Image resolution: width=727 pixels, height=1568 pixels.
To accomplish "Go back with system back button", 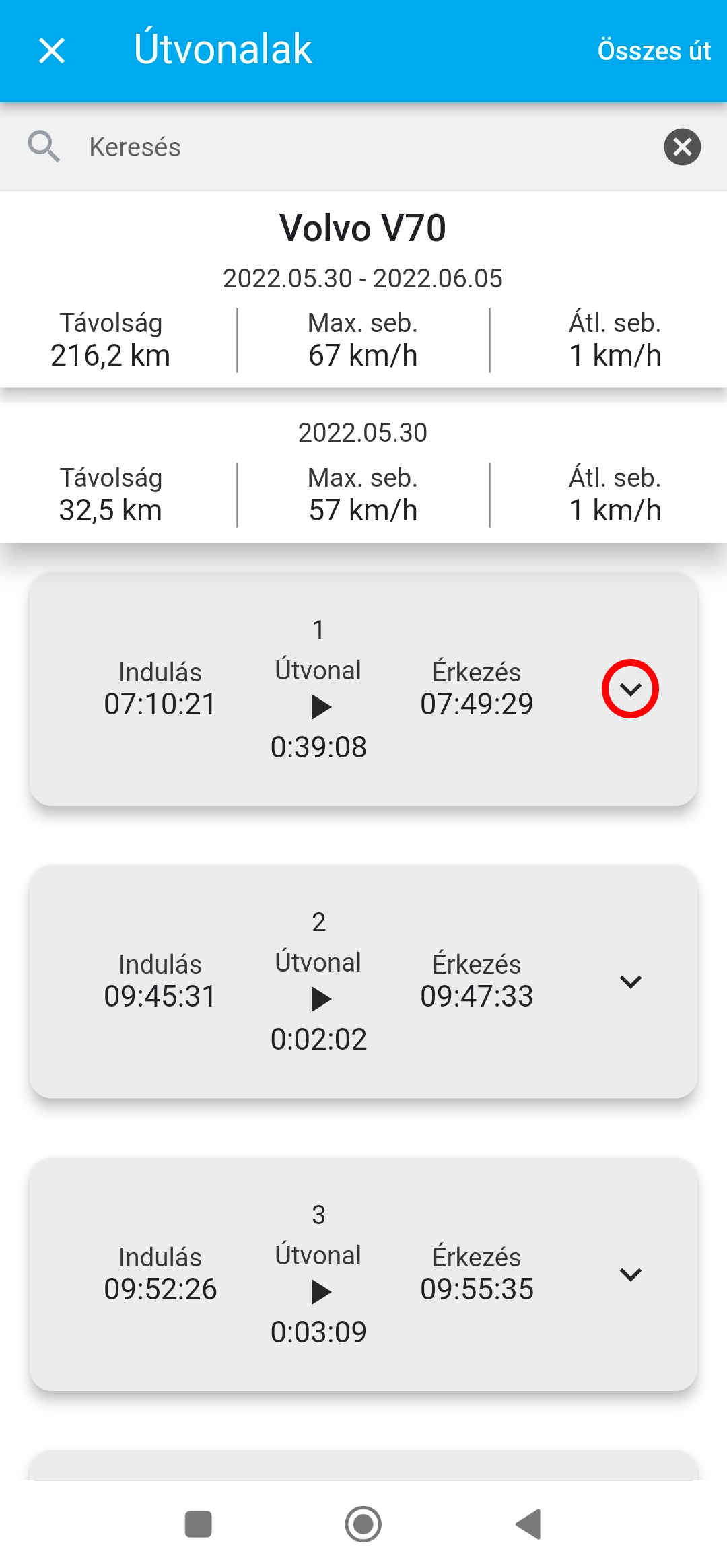I will pos(529,1524).
